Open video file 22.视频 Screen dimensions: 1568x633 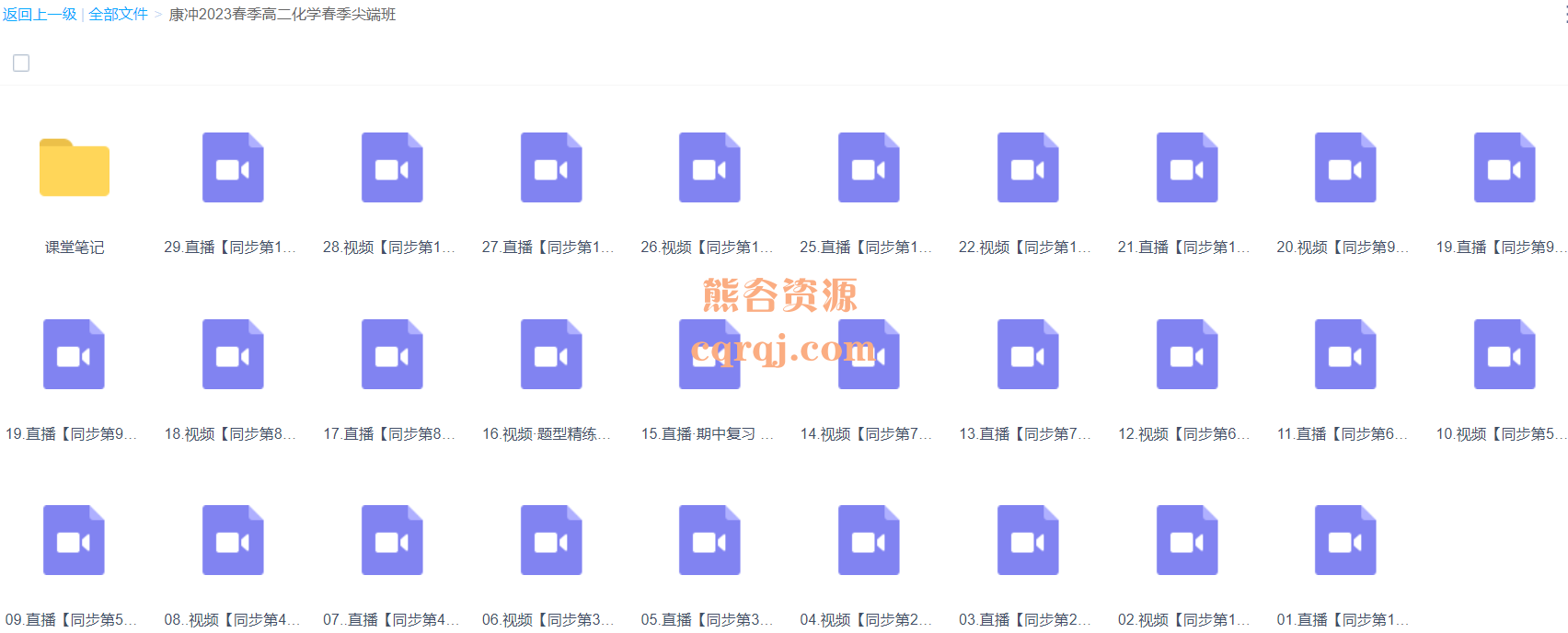[1028, 168]
